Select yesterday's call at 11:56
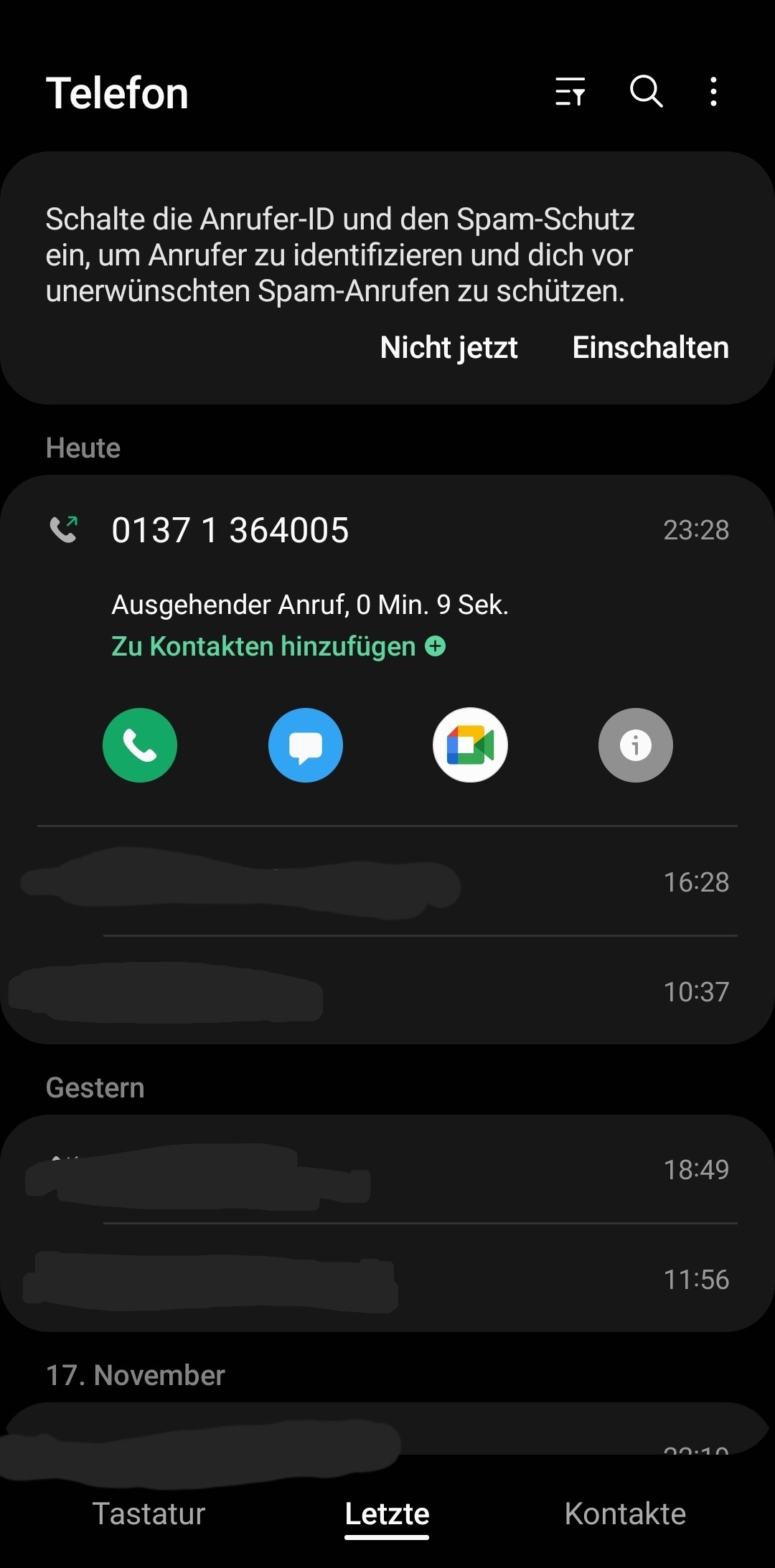 pyautogui.click(x=387, y=1280)
